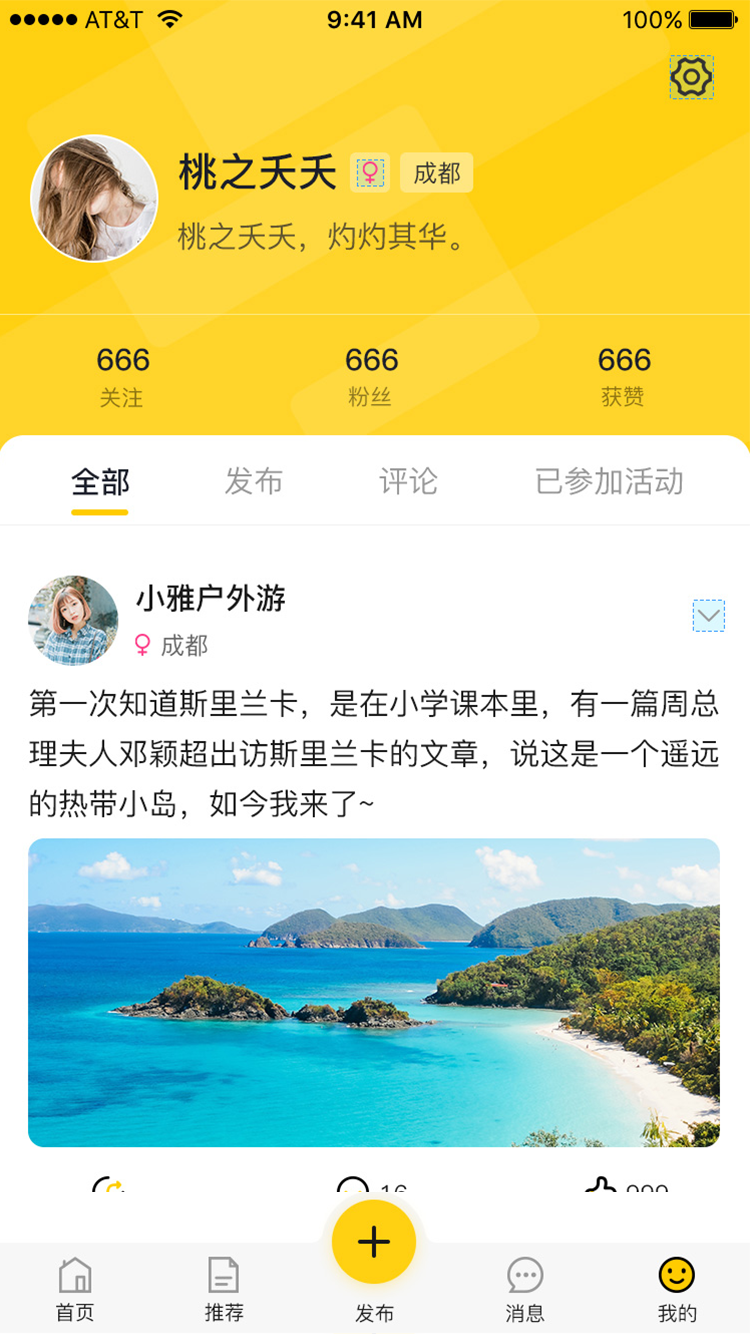Check the 获赞 likes received count
This screenshot has width=750, height=1334.
point(623,375)
